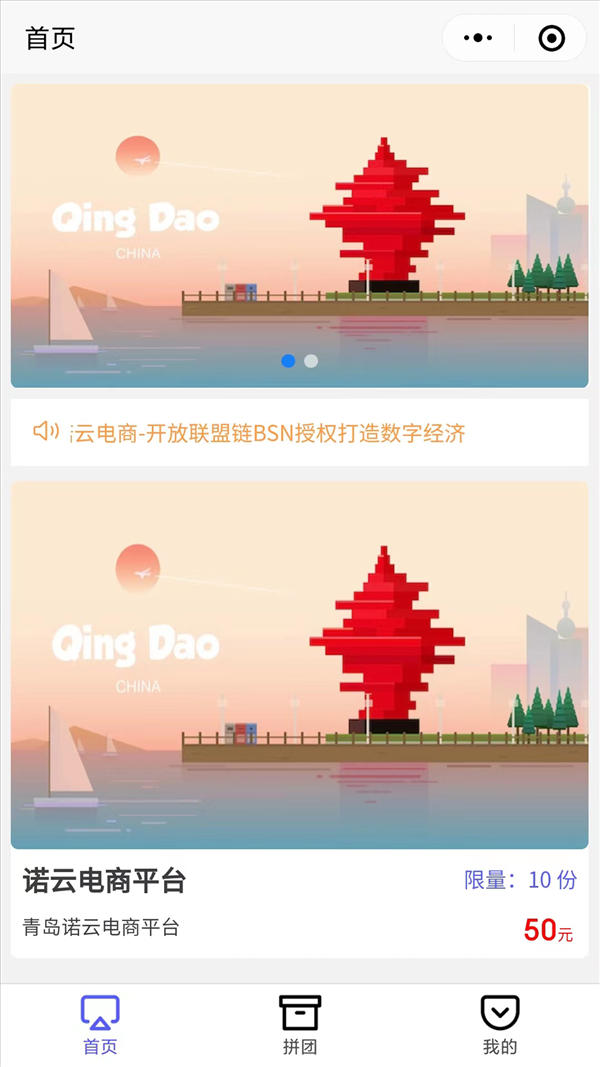Viewport: 600px width, 1067px height.
Task: Open the mini program three-dot menu
Action: (478, 38)
